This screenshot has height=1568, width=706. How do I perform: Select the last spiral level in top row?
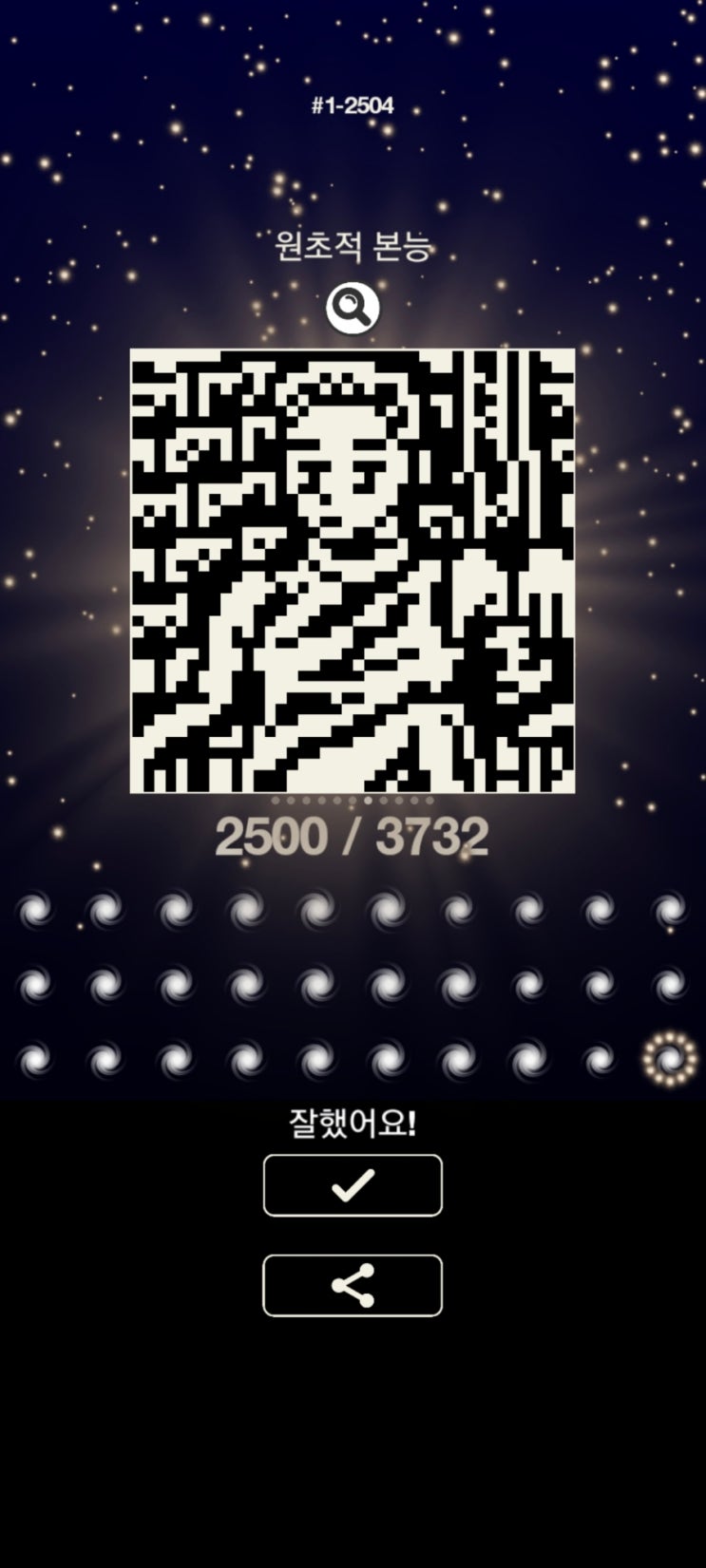pyautogui.click(x=670, y=910)
